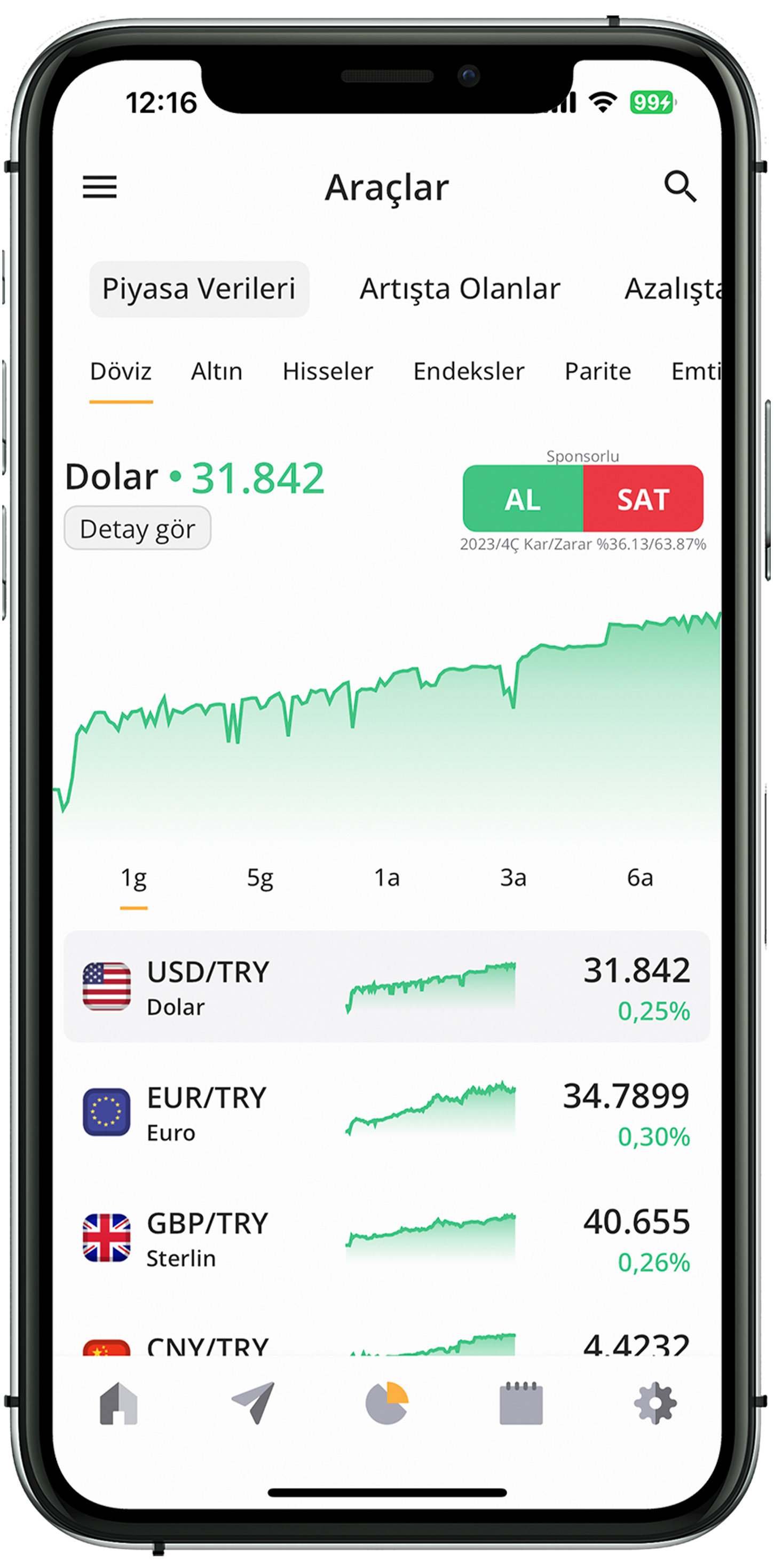Go to the home tab

click(119, 1404)
